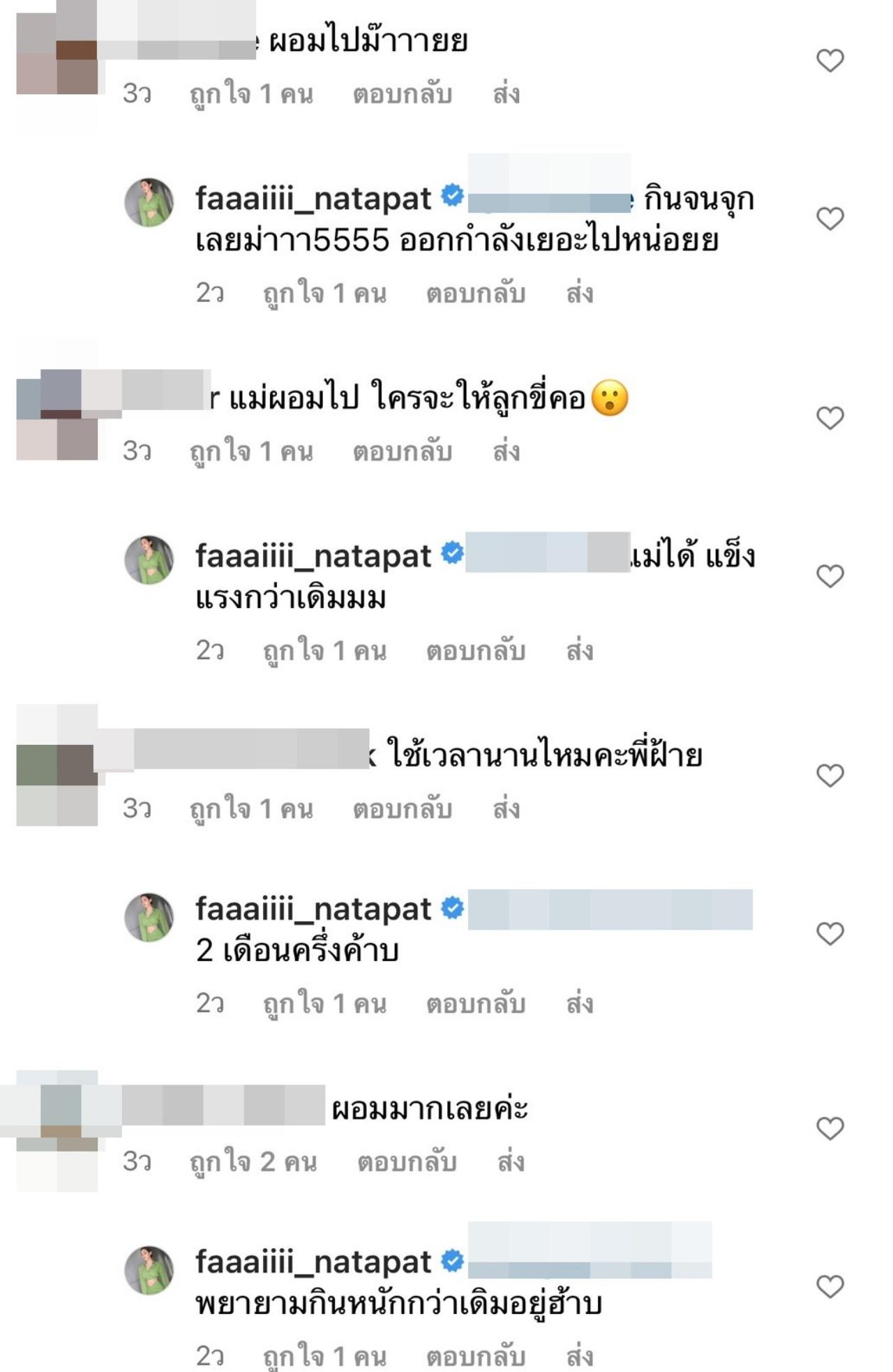This screenshot has height=1372, width=893.
Task: Open faaaiiii_natapat avatar beside '2 เดือนครึ่งค้าบ'
Action: 149,917
